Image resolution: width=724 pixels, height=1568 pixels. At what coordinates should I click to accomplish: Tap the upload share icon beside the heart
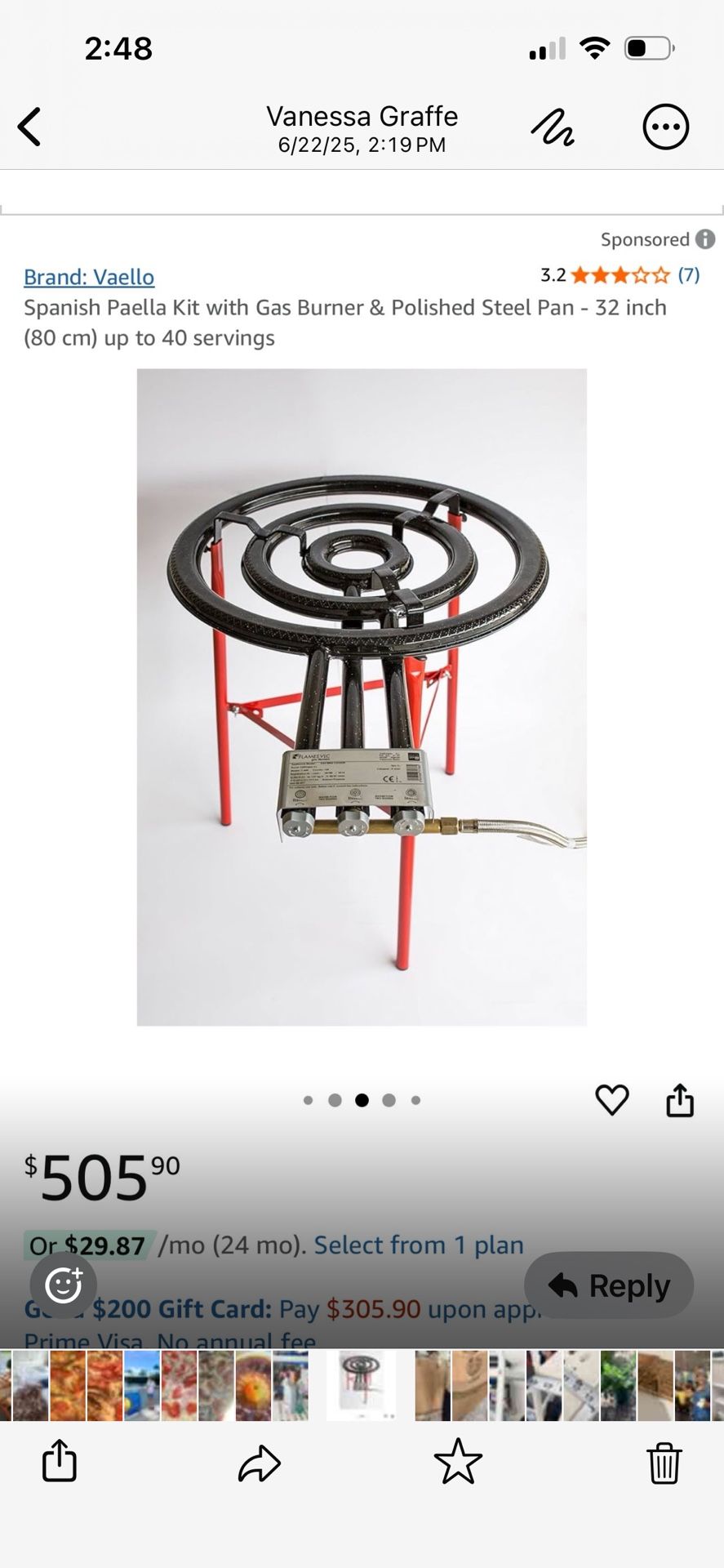pyautogui.click(x=682, y=1099)
